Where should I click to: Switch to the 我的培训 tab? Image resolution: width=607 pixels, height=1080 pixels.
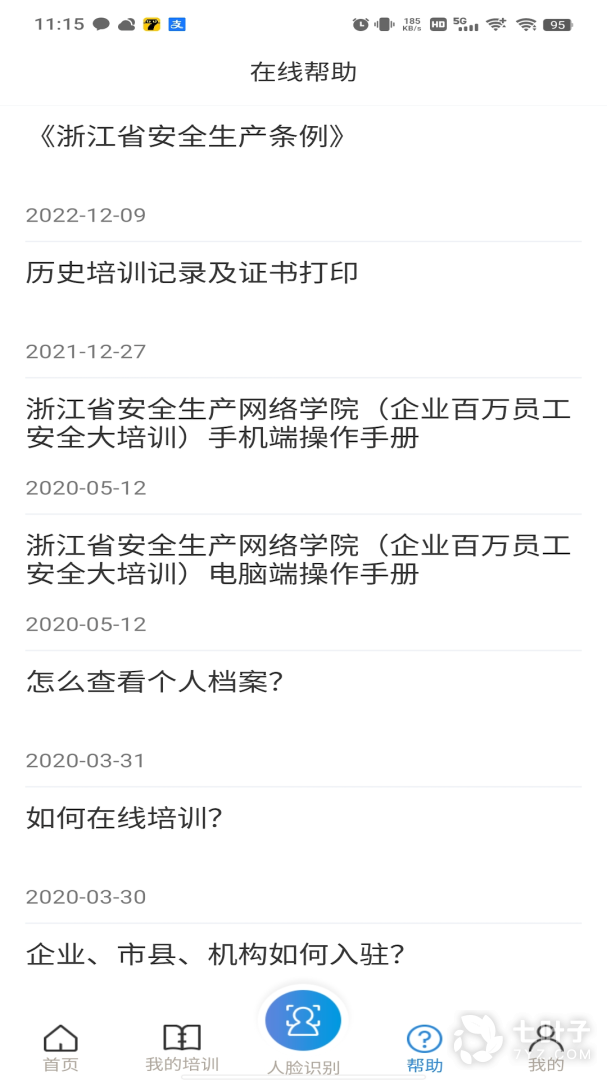tap(182, 1047)
